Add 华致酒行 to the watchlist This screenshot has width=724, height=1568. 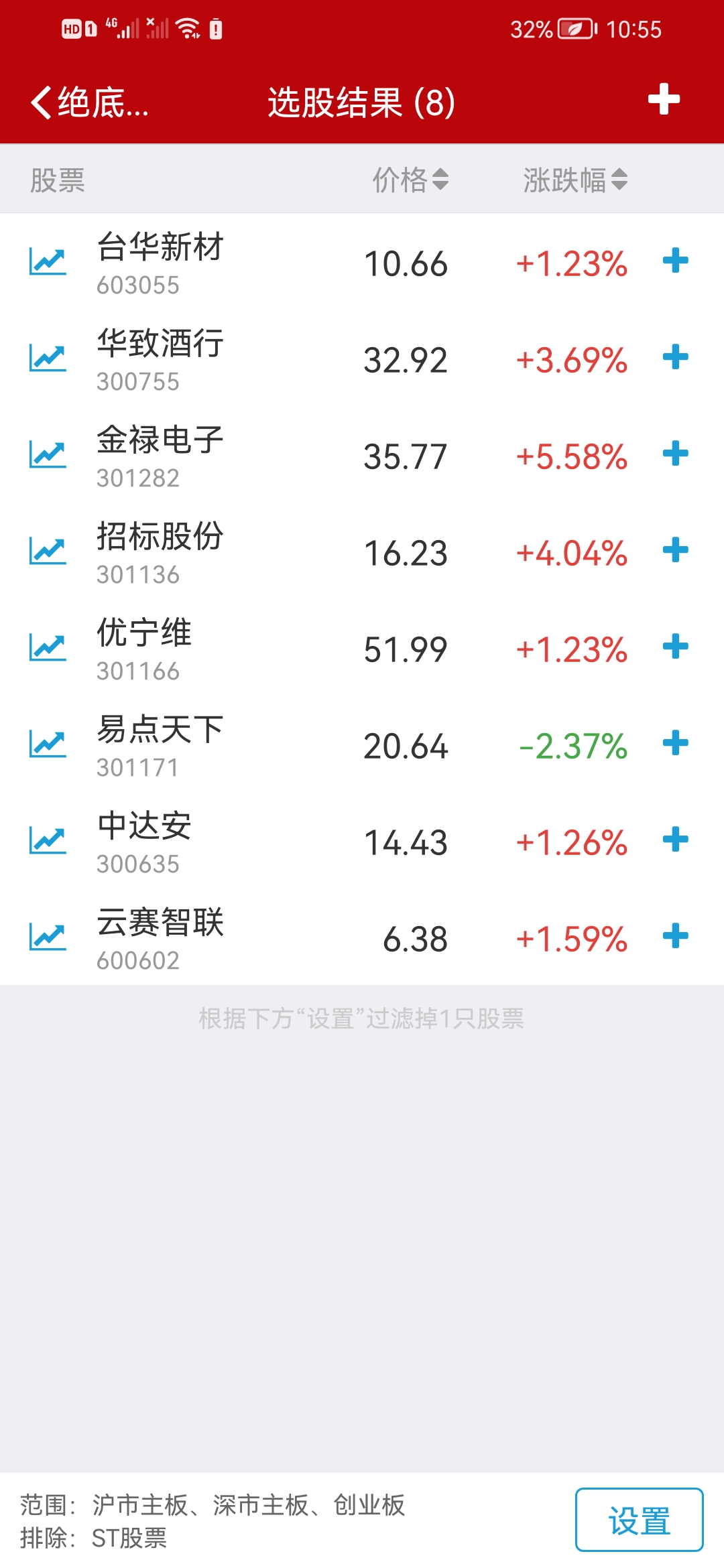[x=675, y=357]
